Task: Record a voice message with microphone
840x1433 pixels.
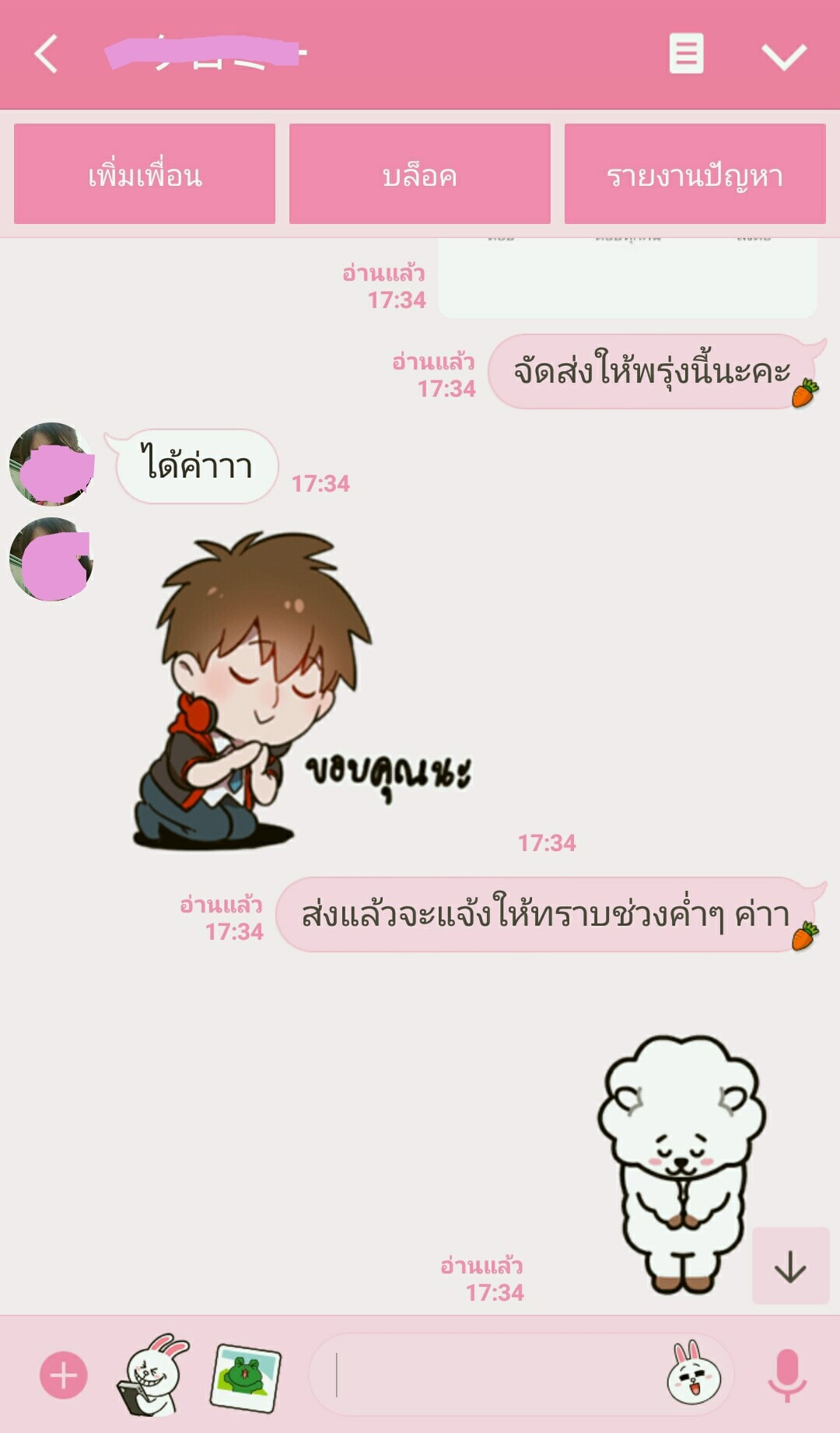Action: pyautogui.click(x=786, y=1375)
